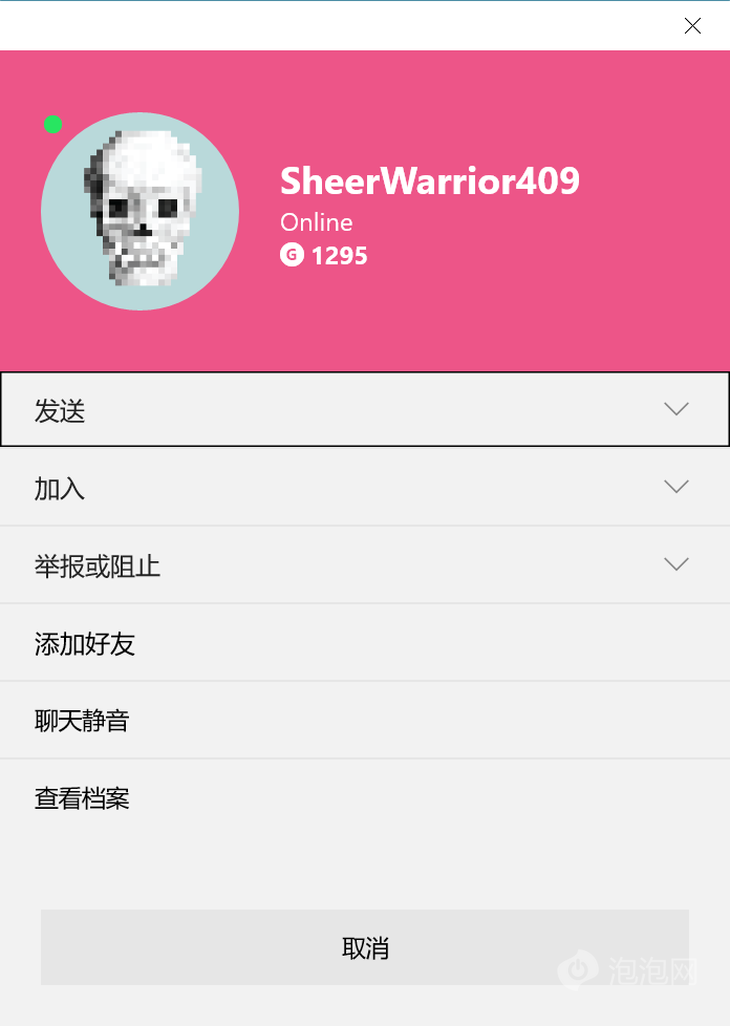
Task: Close the profile dialog window
Action: tap(692, 26)
